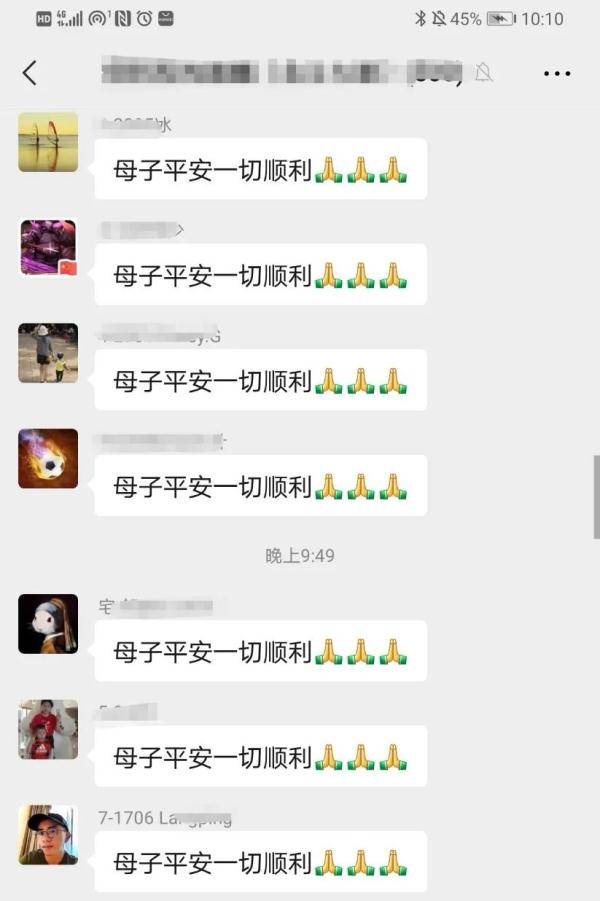Open the flaming soccer ball avatar profile
This screenshot has height=901, width=600.
(x=48, y=459)
